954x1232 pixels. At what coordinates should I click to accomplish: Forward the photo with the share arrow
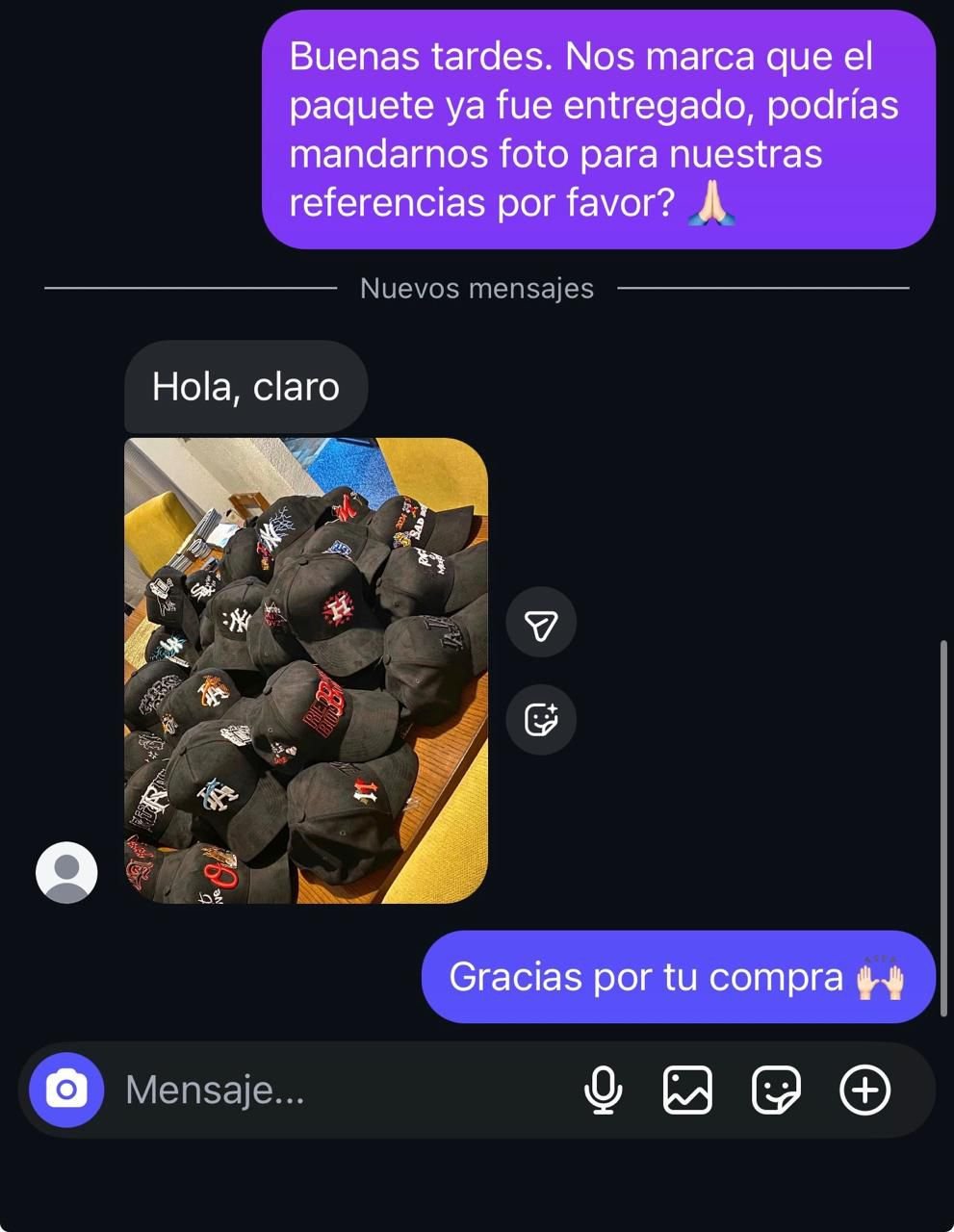click(x=541, y=623)
